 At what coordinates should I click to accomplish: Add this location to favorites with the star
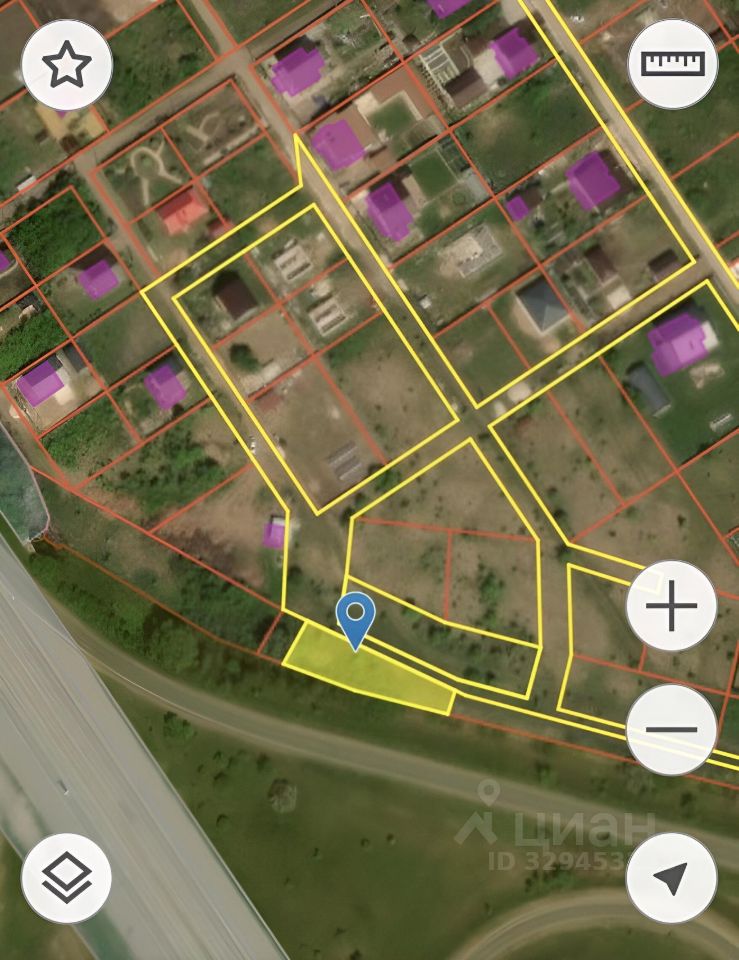67,65
